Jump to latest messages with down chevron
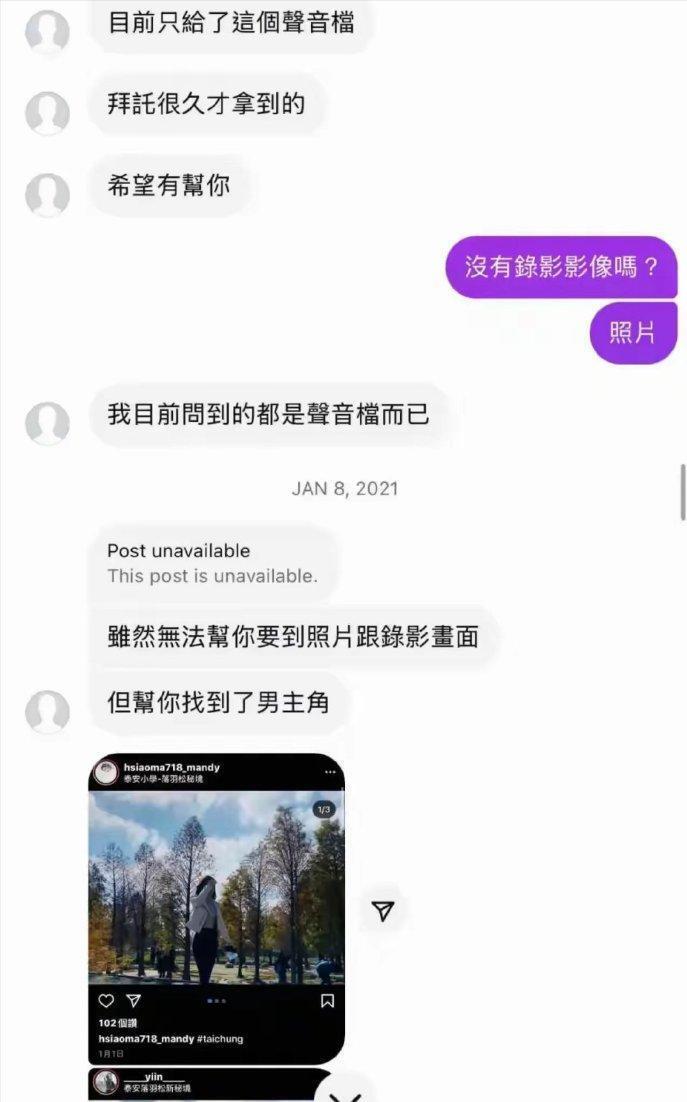 tap(346, 1091)
